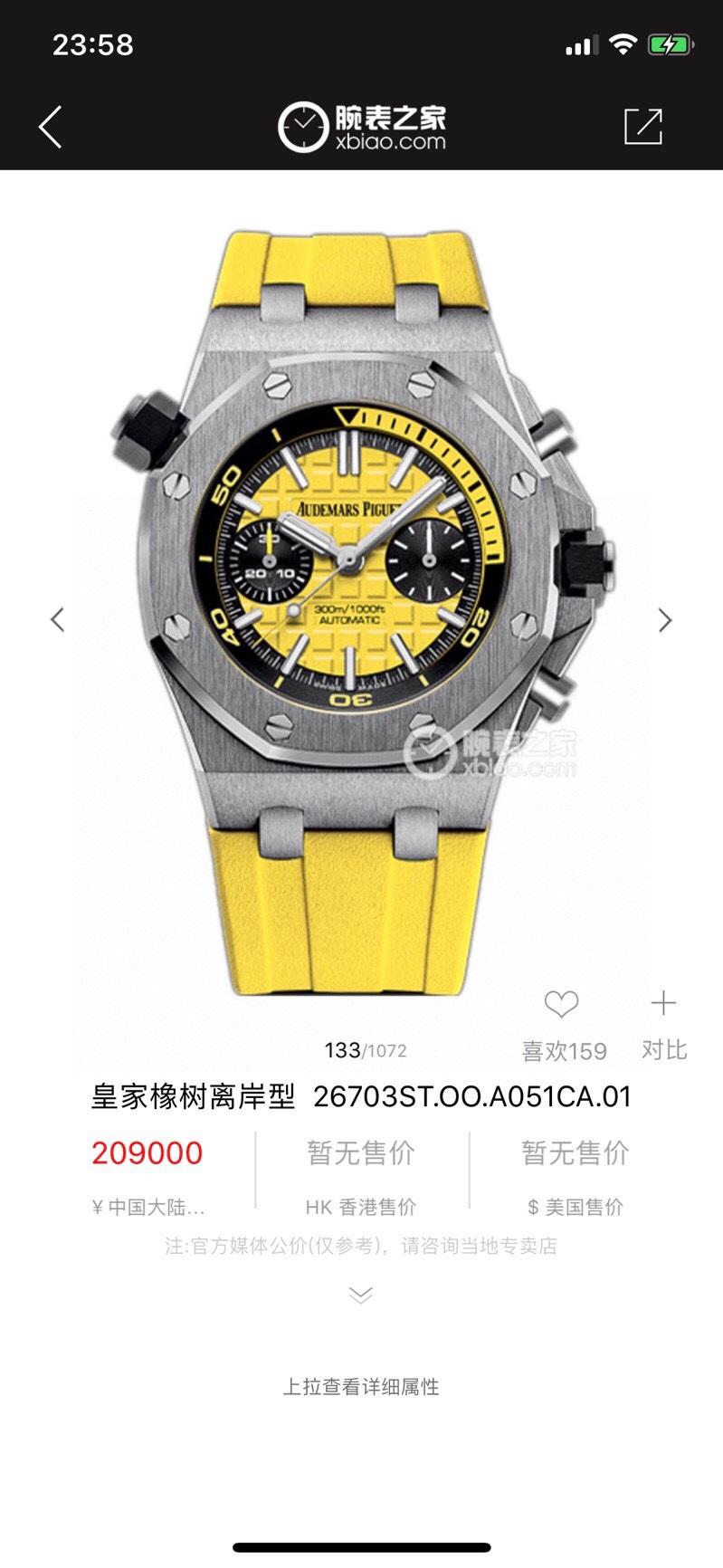Share this watch page
This screenshot has height=1568, width=723.
(643, 127)
